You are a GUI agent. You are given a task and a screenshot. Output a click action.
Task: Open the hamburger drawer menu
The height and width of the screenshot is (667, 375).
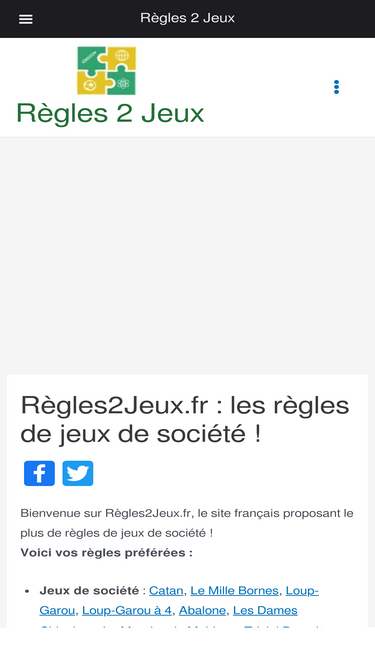(x=26, y=19)
